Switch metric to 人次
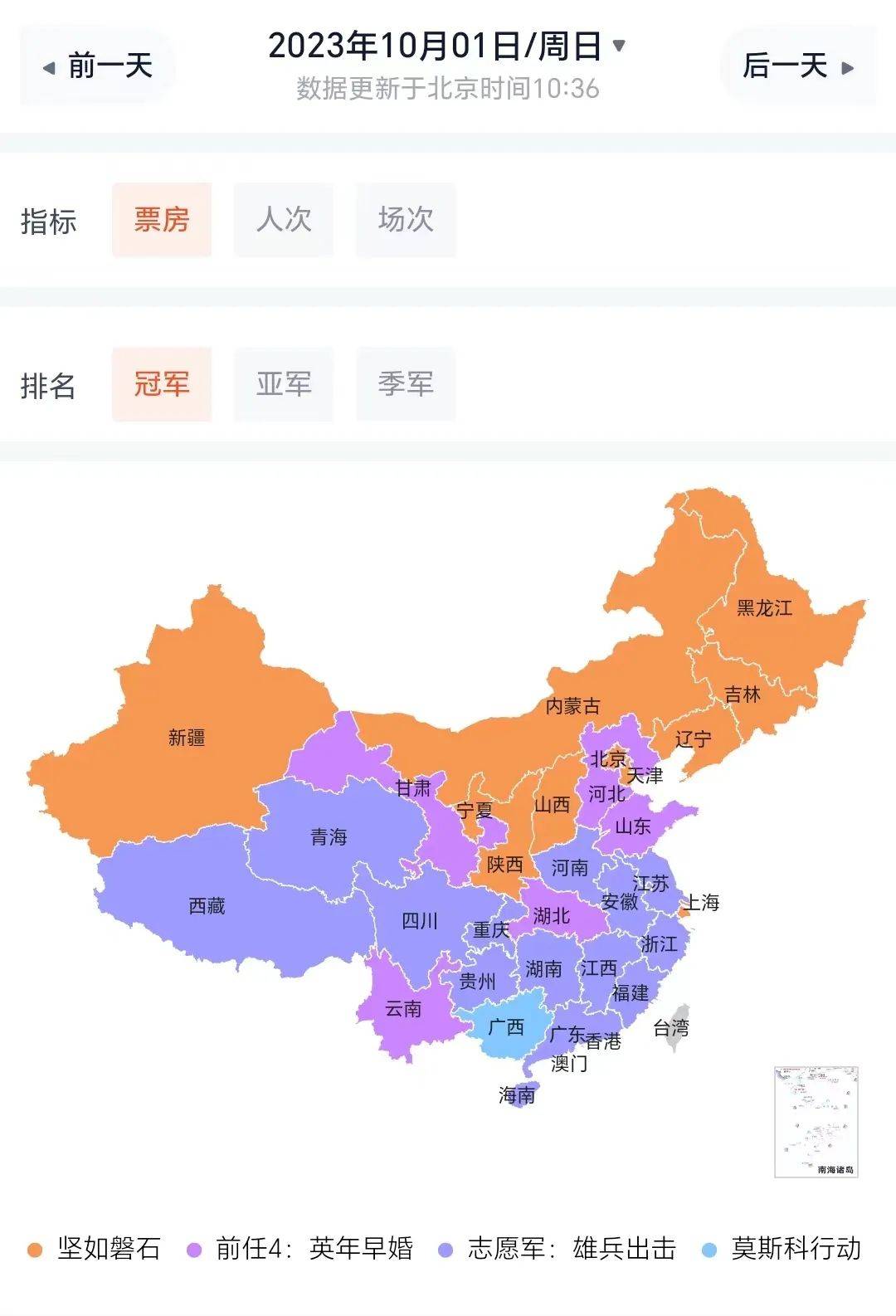Screen dimensions: 896x1316 coord(284,220)
